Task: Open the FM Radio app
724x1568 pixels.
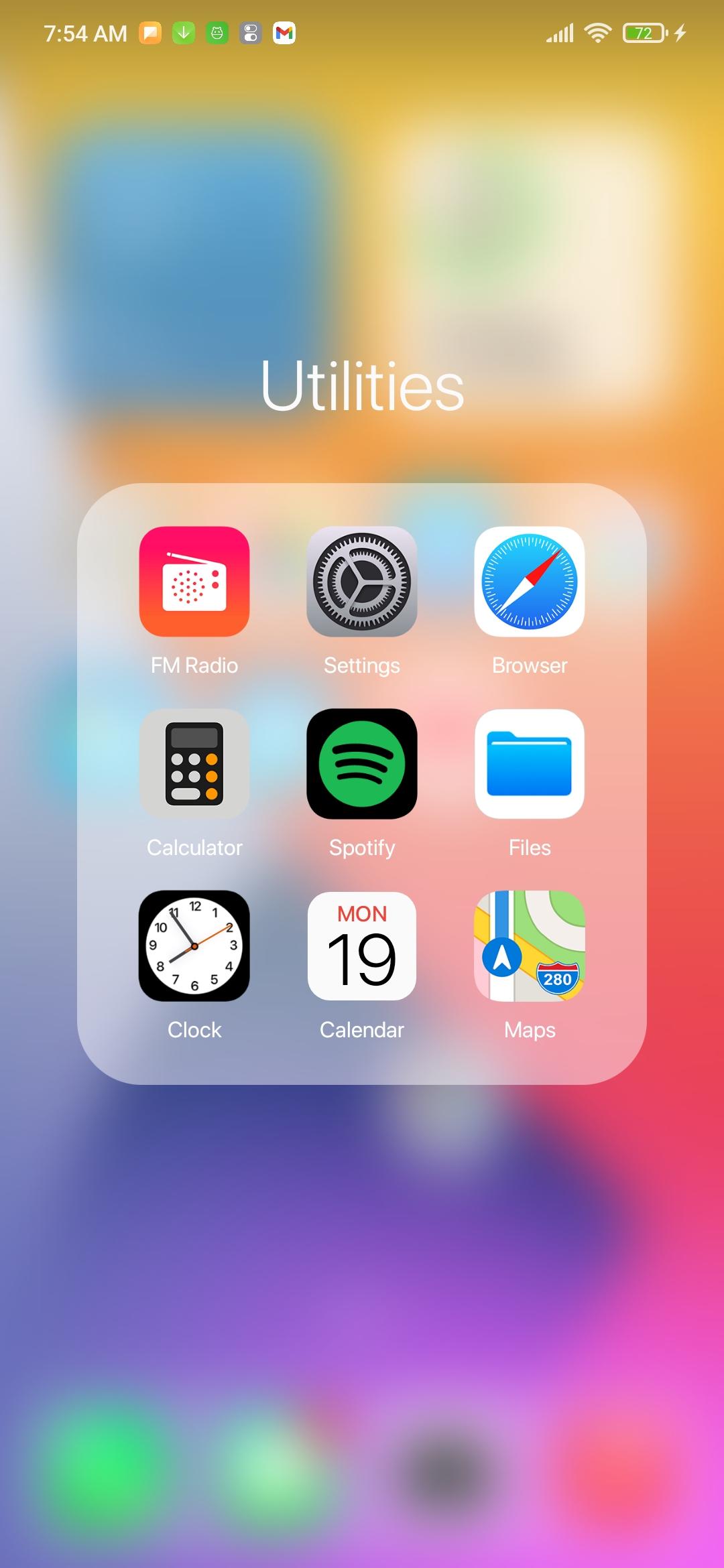Action: click(x=194, y=582)
